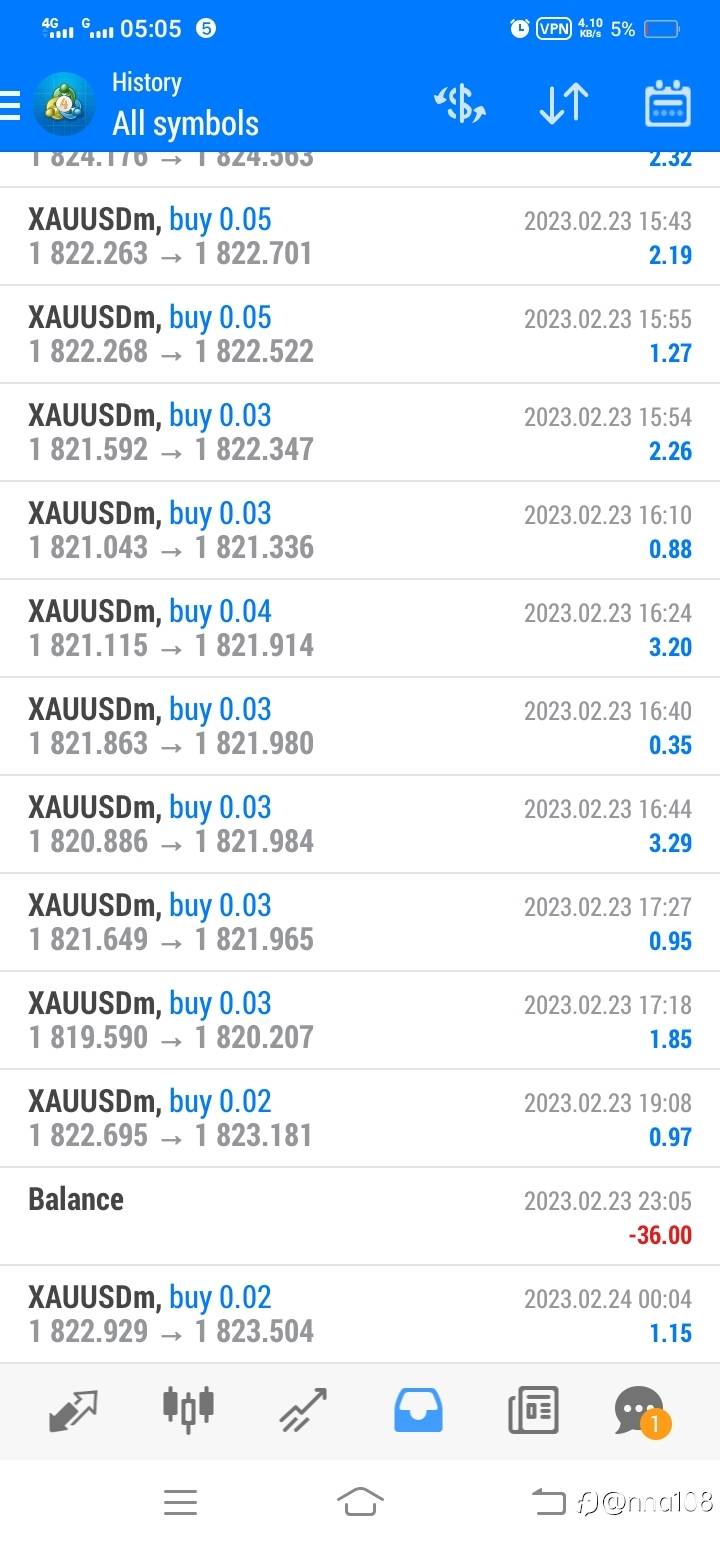Open the side drawer menu

(10, 104)
